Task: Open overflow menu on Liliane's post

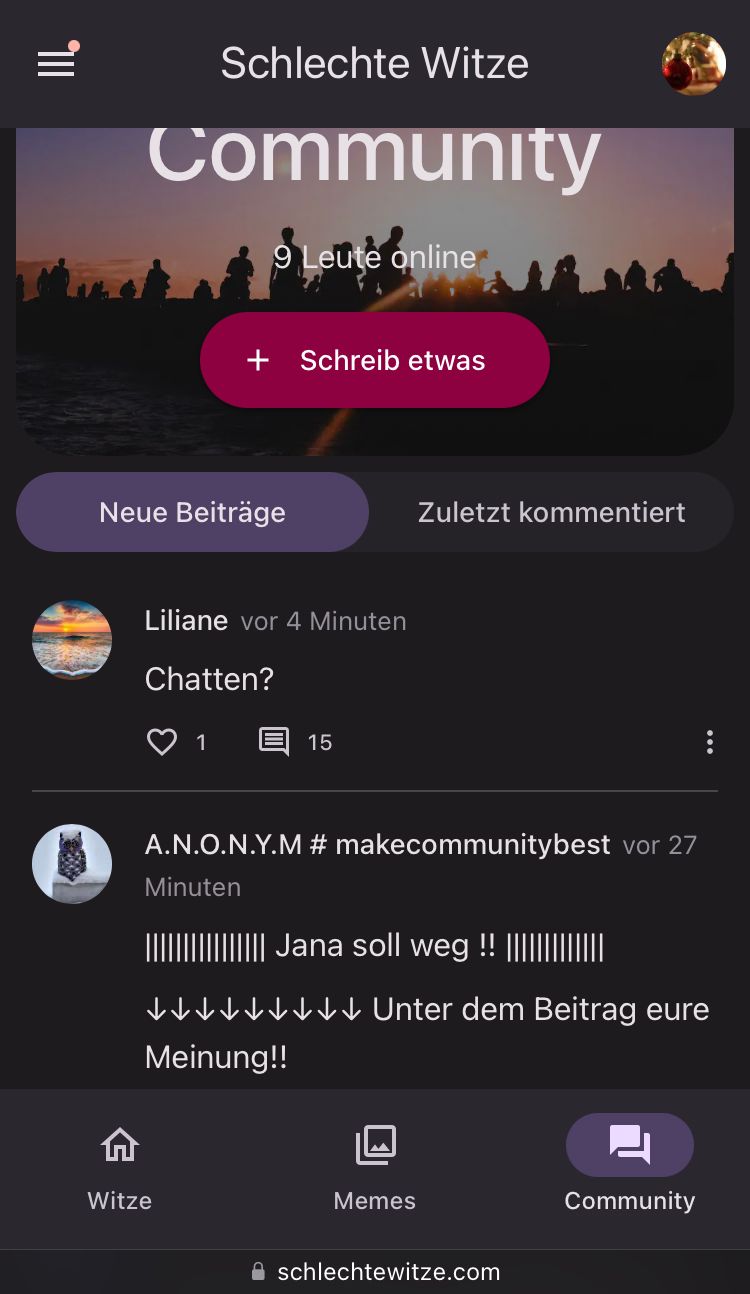Action: [x=709, y=742]
